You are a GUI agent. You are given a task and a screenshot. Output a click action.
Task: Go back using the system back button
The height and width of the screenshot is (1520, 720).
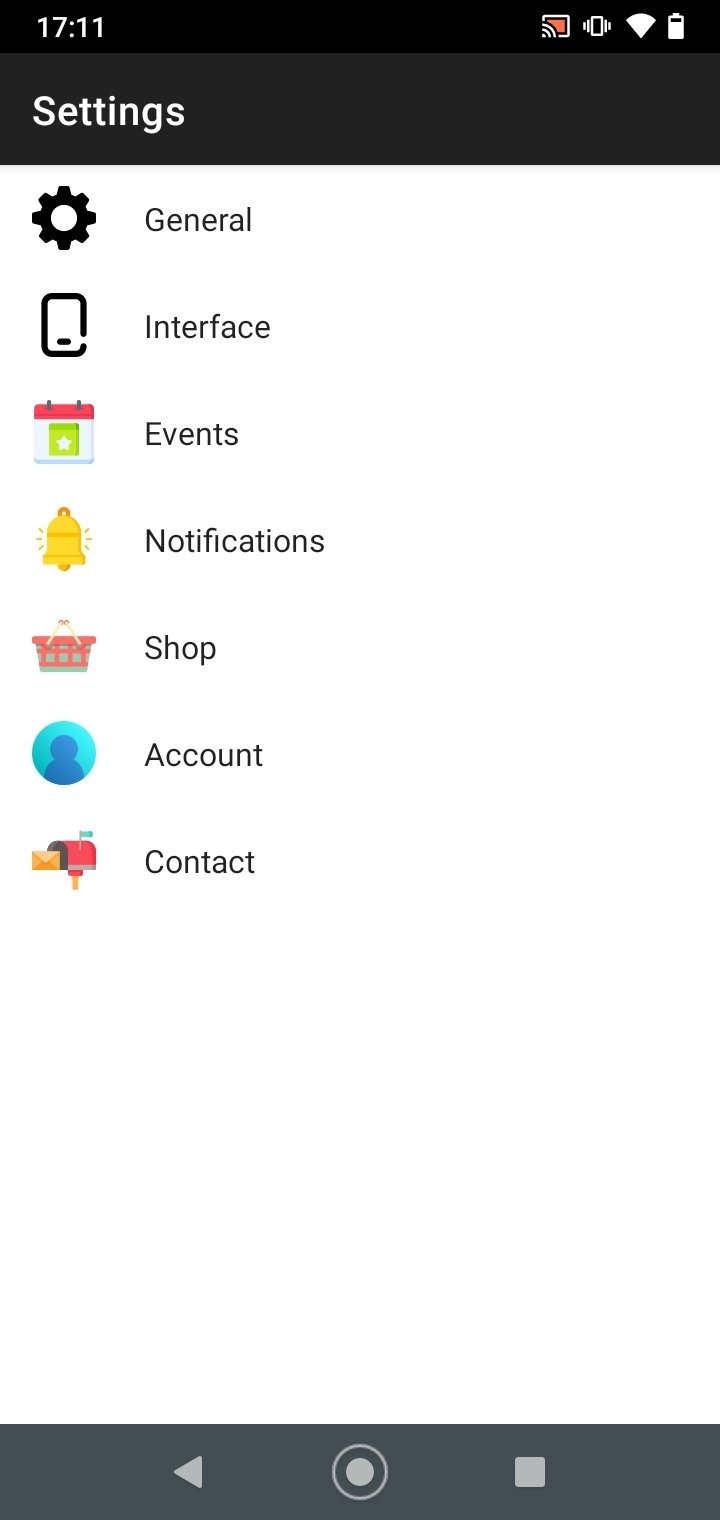[188, 1472]
